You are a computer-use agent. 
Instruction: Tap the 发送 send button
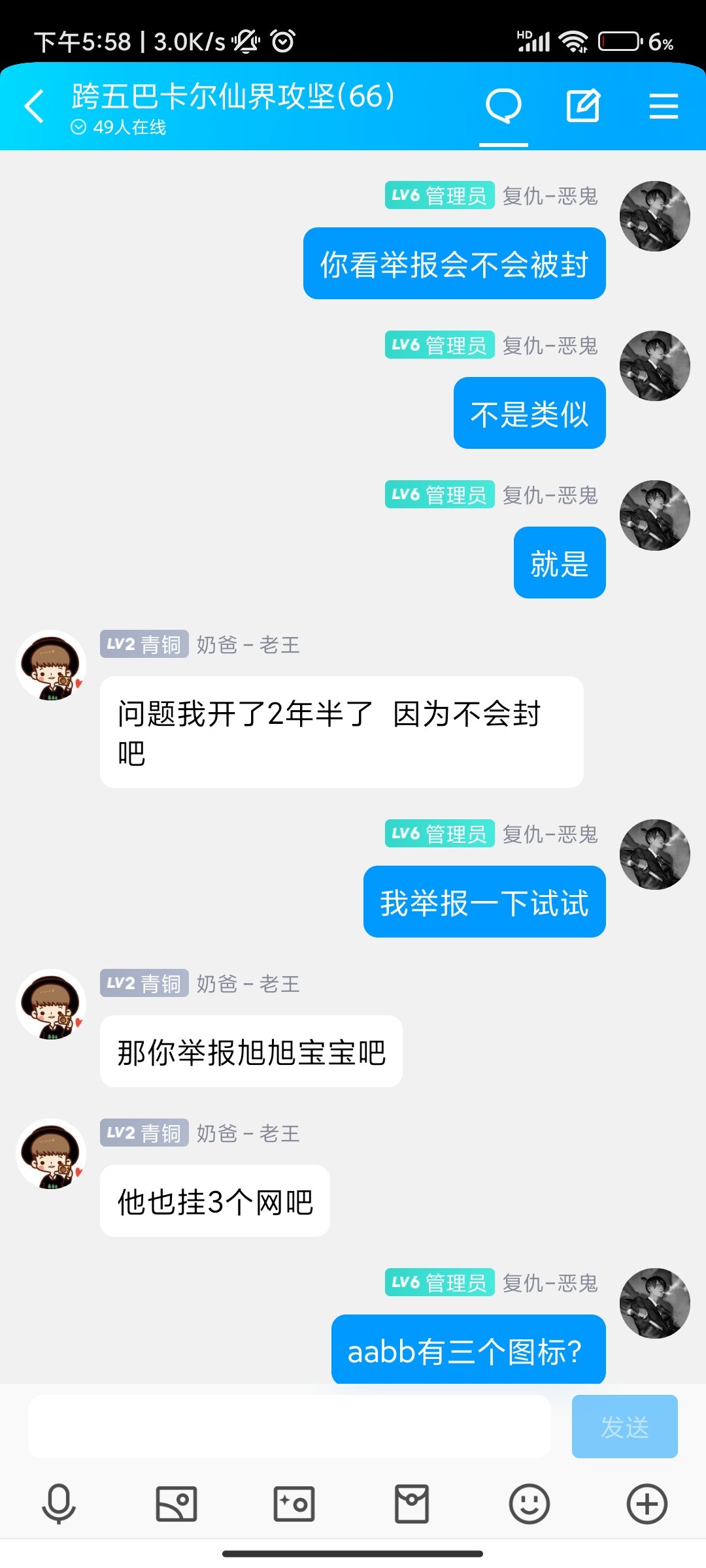click(x=624, y=1426)
